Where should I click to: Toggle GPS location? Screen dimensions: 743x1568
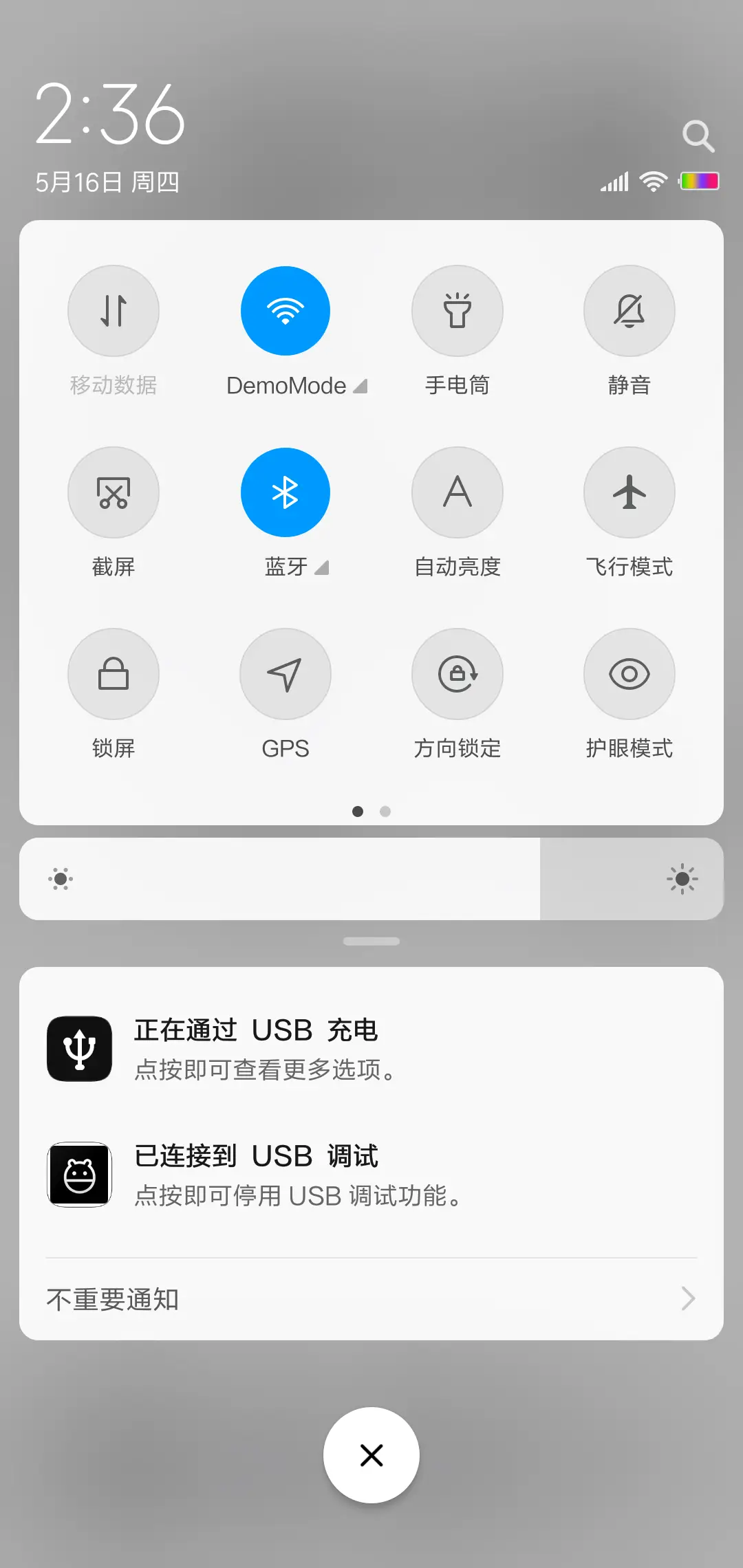(x=286, y=674)
